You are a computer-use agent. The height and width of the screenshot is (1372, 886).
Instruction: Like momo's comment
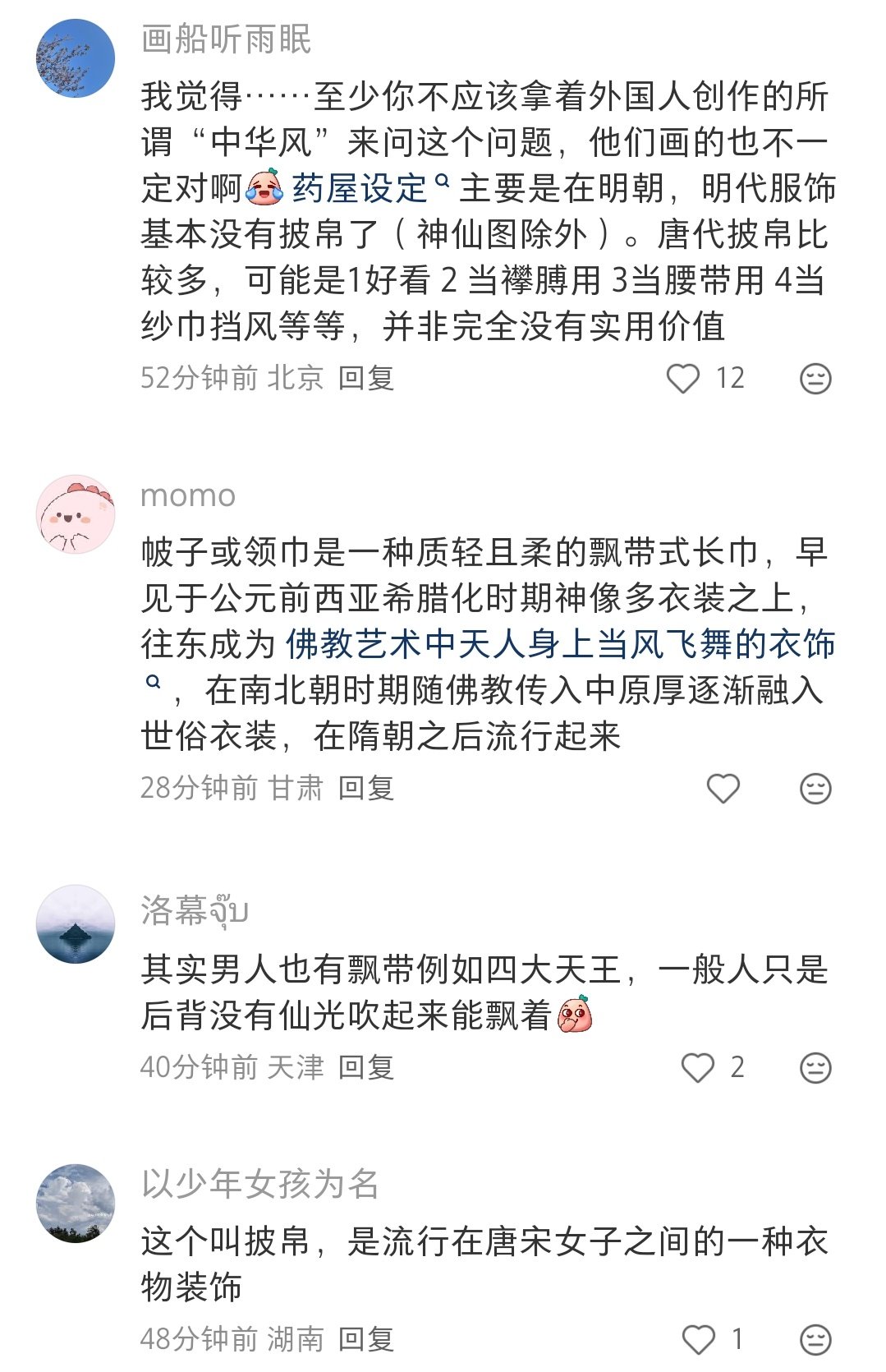click(723, 789)
